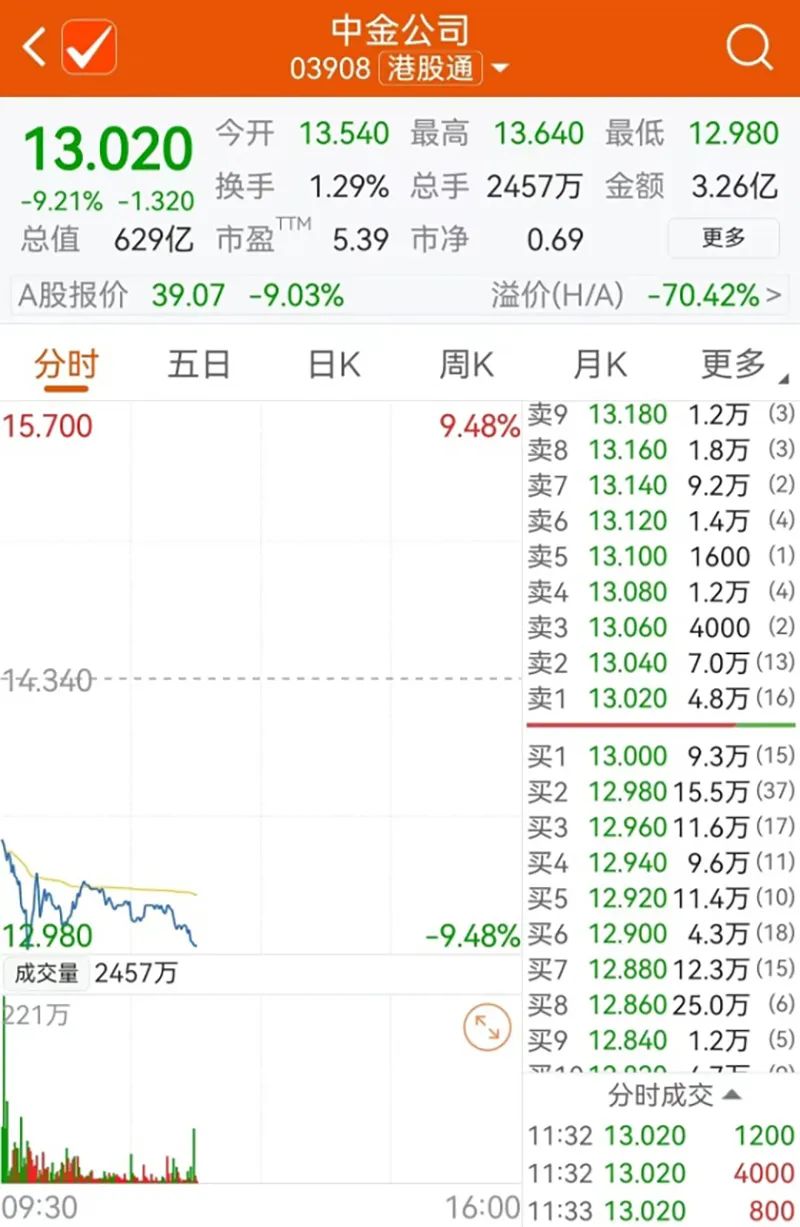Expand the chart to full screen
The image size is (800, 1227).
[487, 1027]
